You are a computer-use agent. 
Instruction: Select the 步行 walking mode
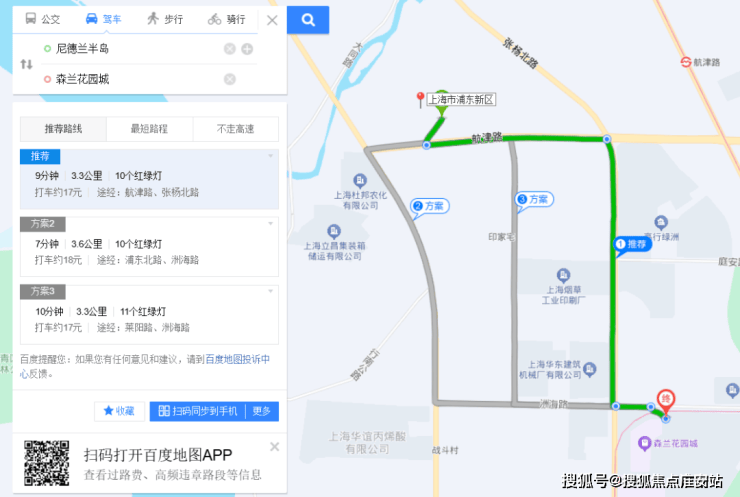(165, 19)
